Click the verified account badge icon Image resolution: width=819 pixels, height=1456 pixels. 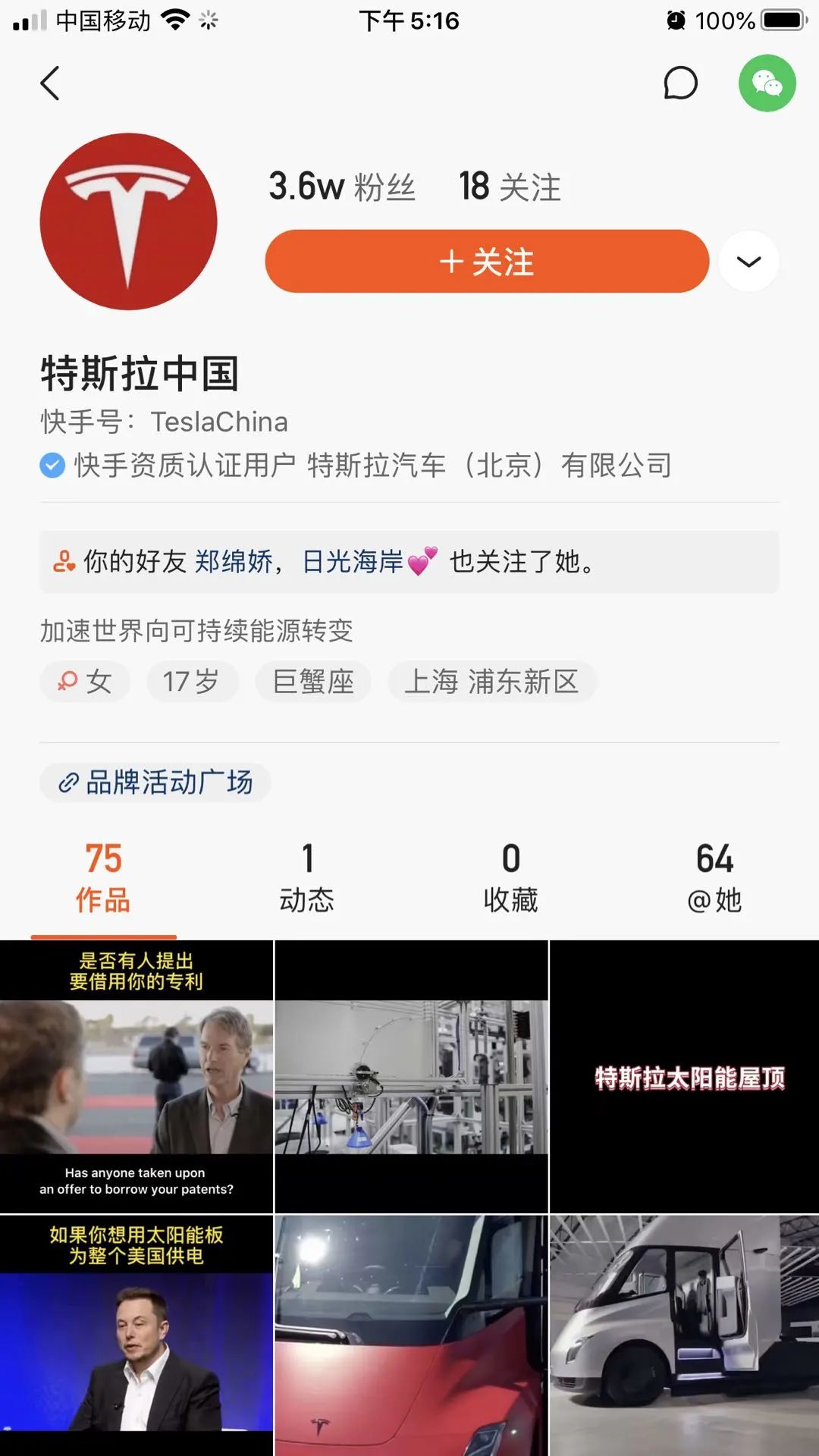pyautogui.click(x=51, y=466)
